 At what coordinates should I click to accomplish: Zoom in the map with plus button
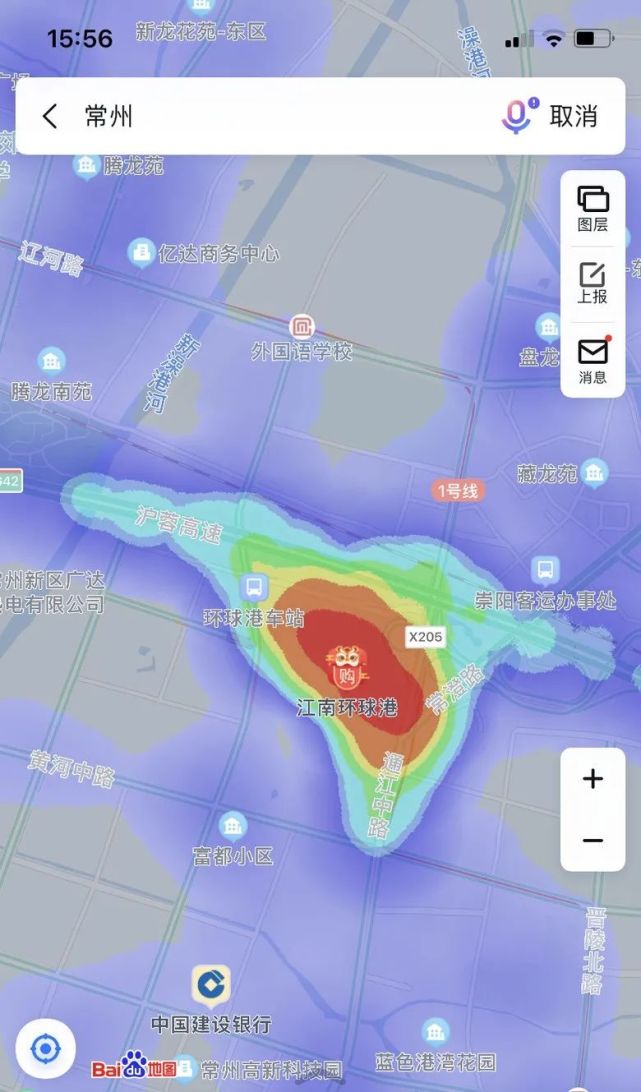pyautogui.click(x=593, y=779)
